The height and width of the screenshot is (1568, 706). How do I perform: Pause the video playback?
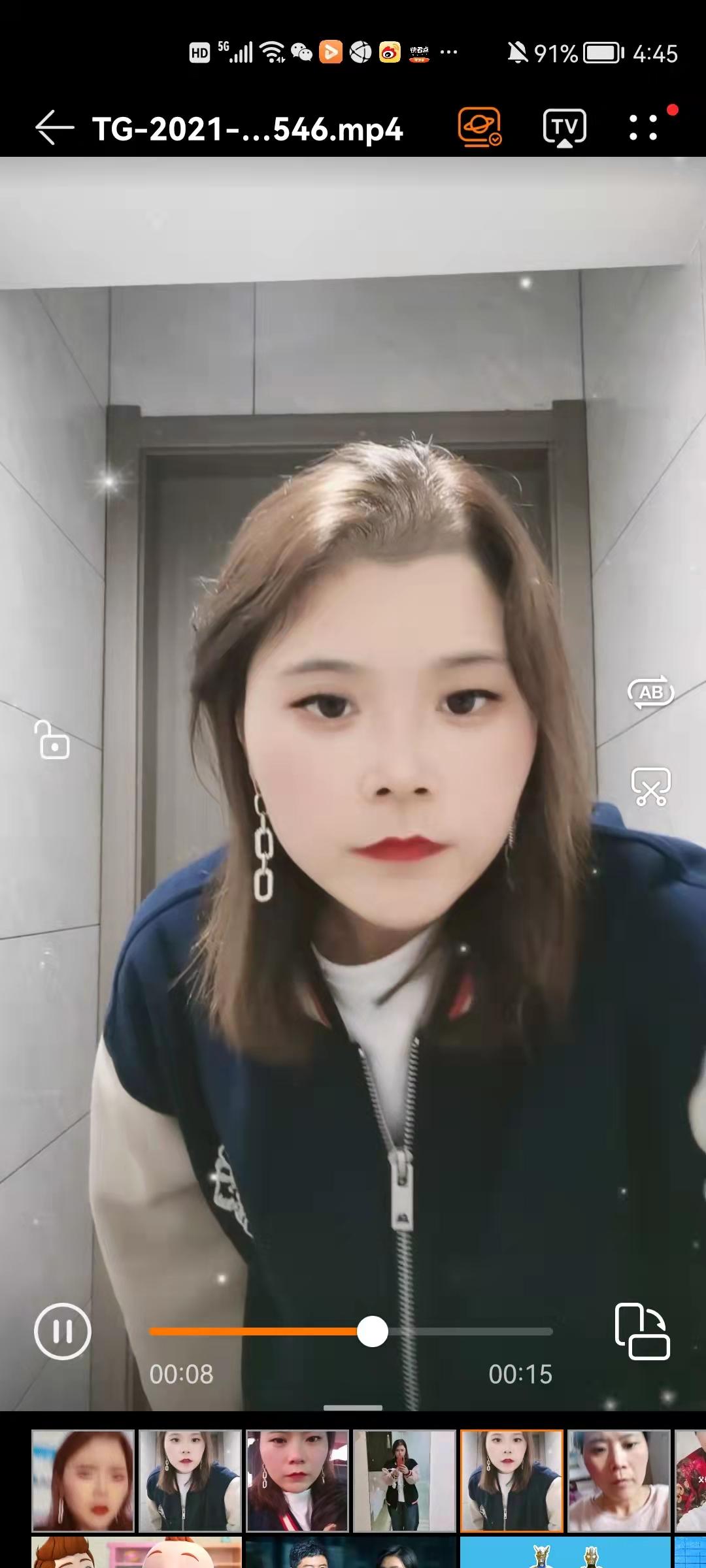pos(63,1331)
